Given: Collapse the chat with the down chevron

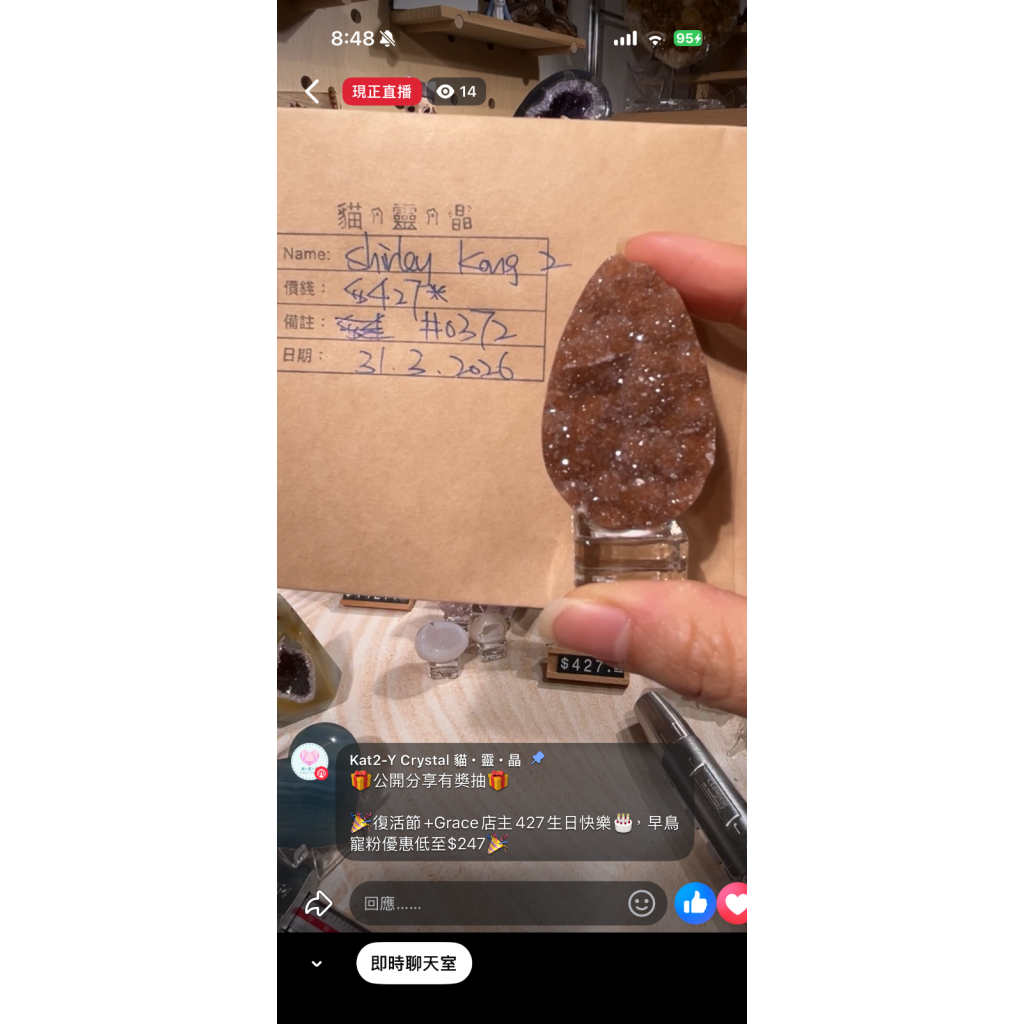Looking at the screenshot, I should [x=317, y=964].
